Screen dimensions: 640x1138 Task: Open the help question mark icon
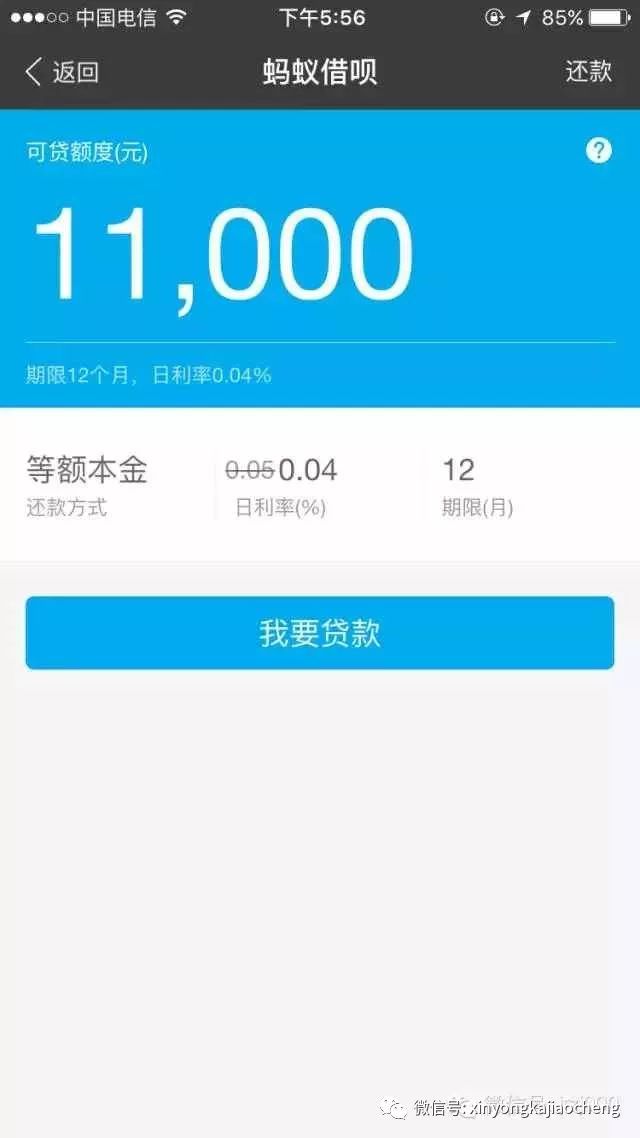(x=598, y=151)
